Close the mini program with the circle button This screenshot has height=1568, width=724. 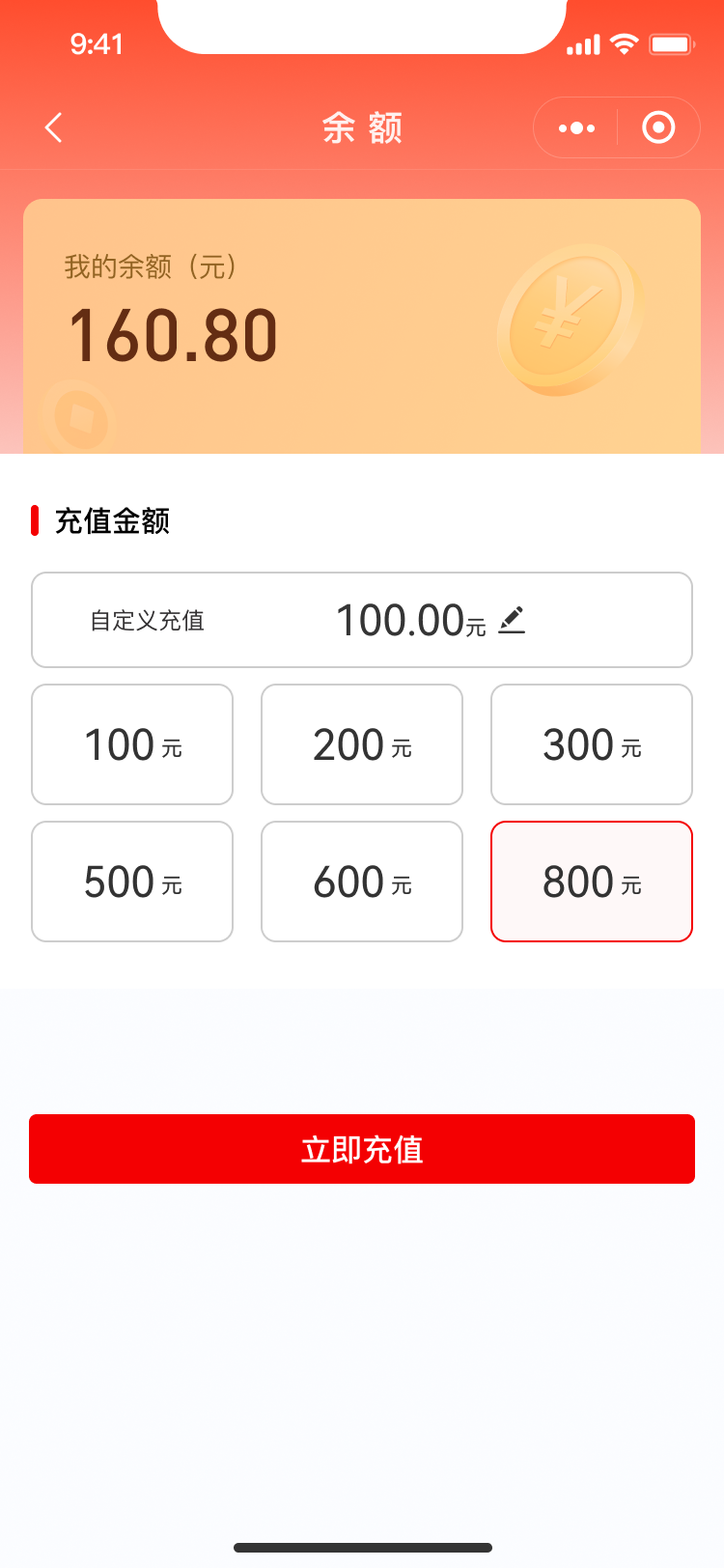tap(658, 127)
